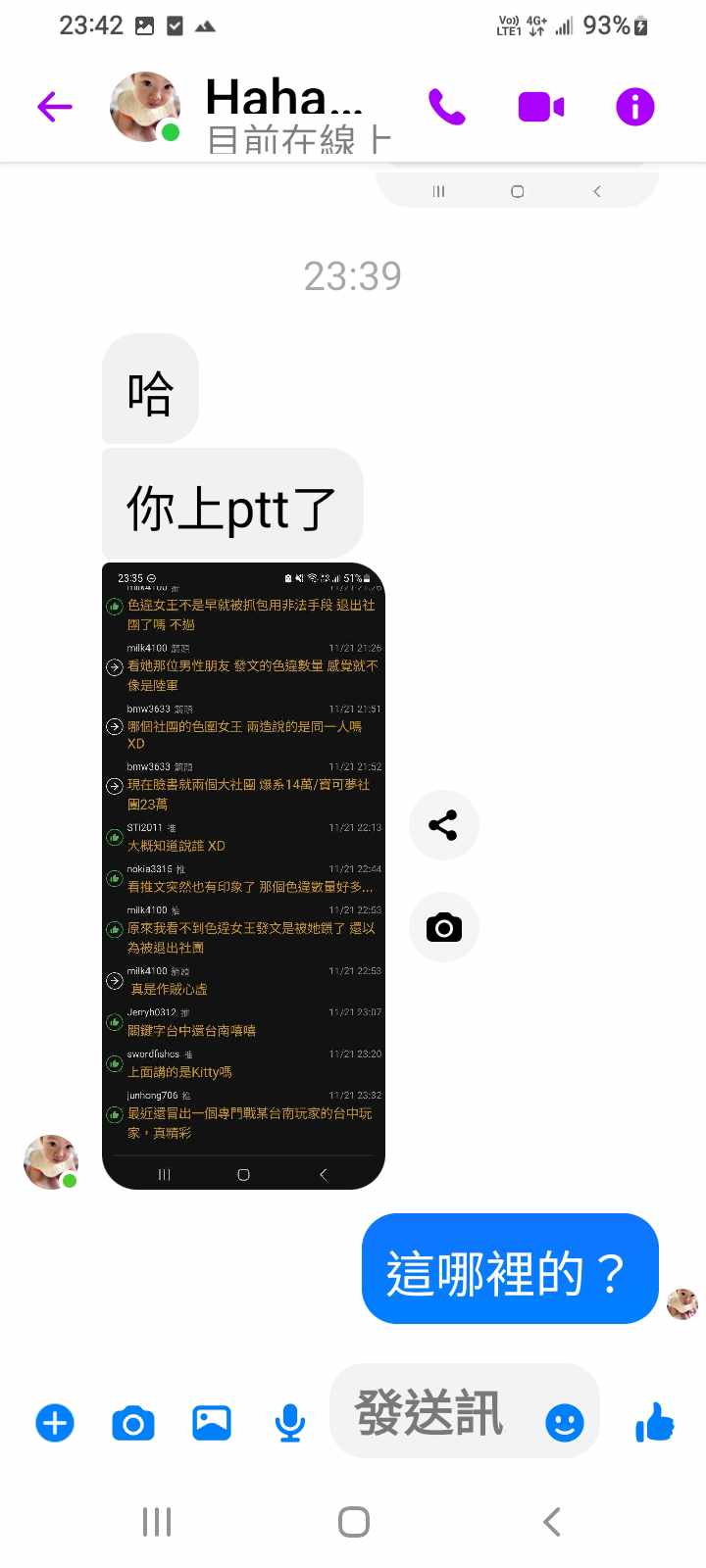Open conversation info details

(634, 106)
